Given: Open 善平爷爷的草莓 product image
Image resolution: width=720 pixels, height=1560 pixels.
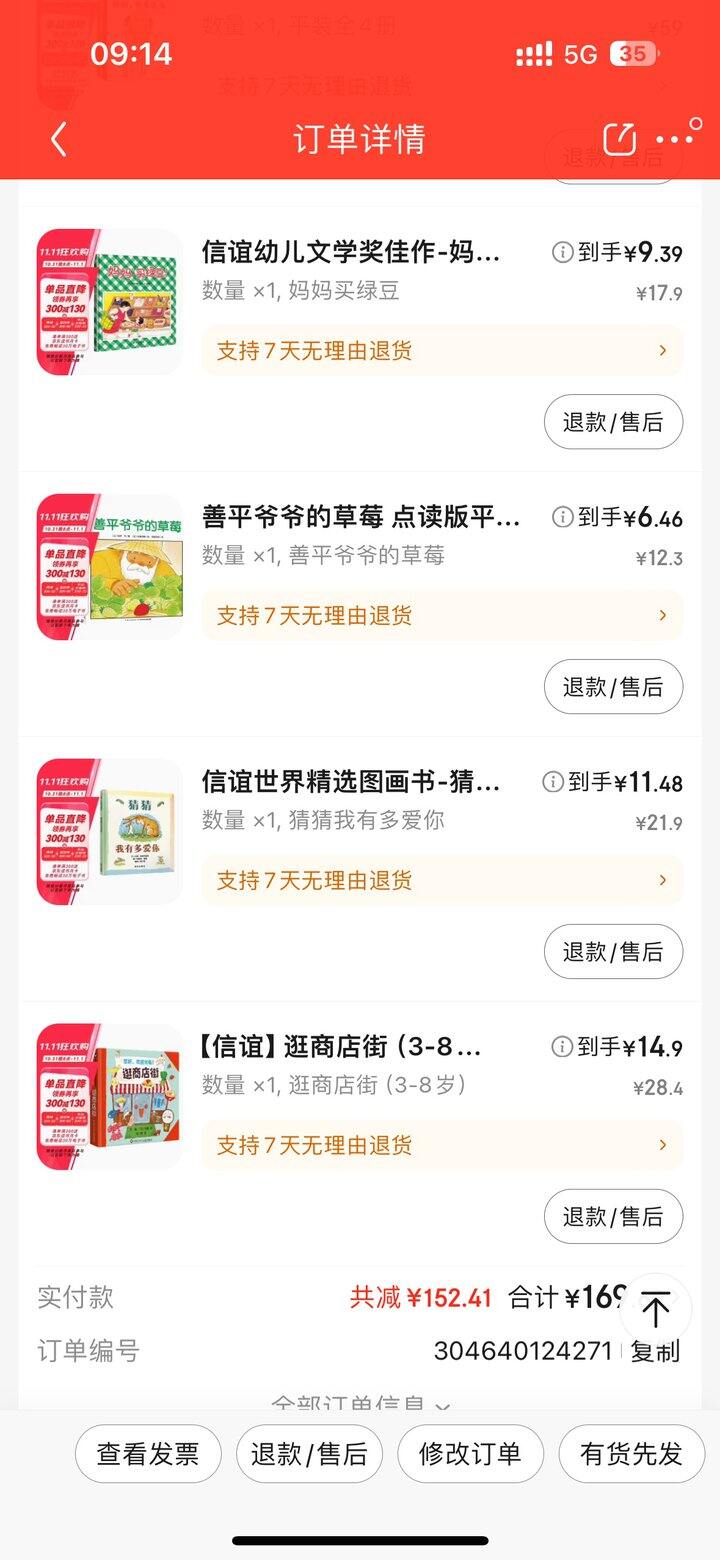Looking at the screenshot, I should 109,567.
